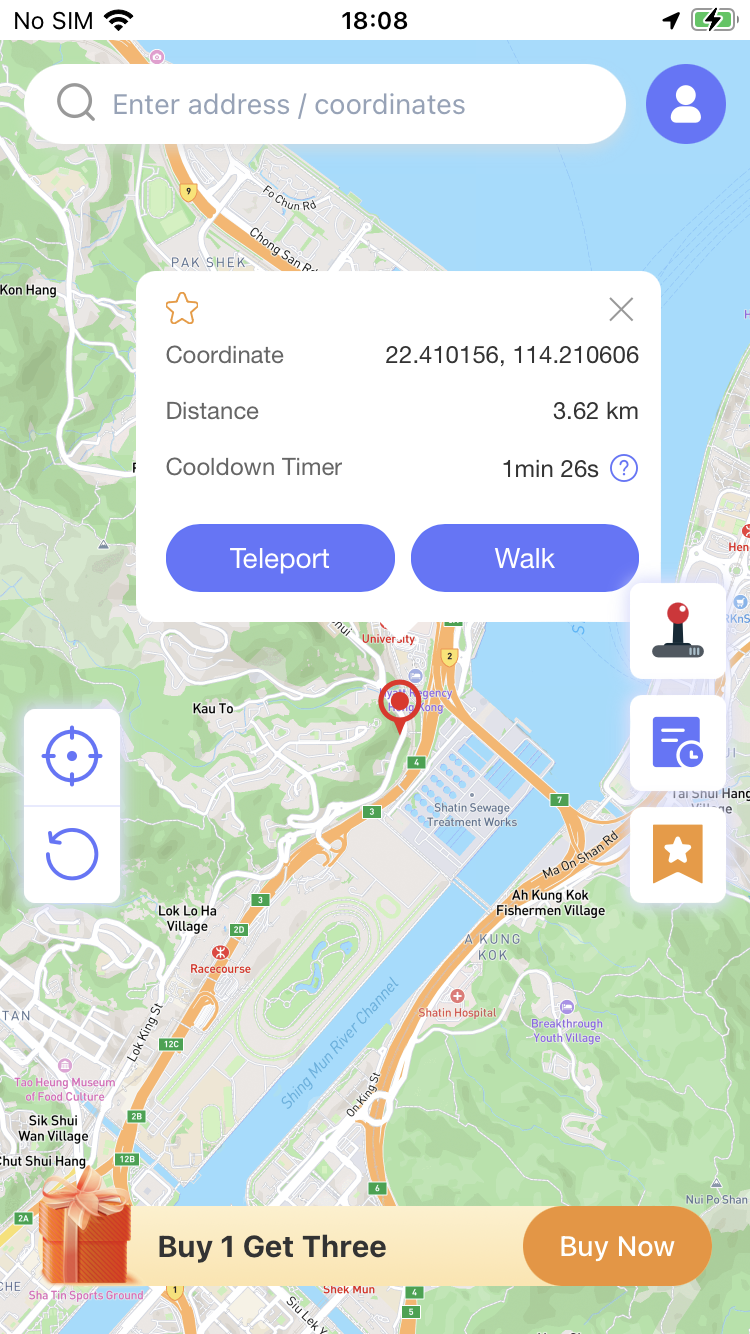Open the user profile icon

686,104
